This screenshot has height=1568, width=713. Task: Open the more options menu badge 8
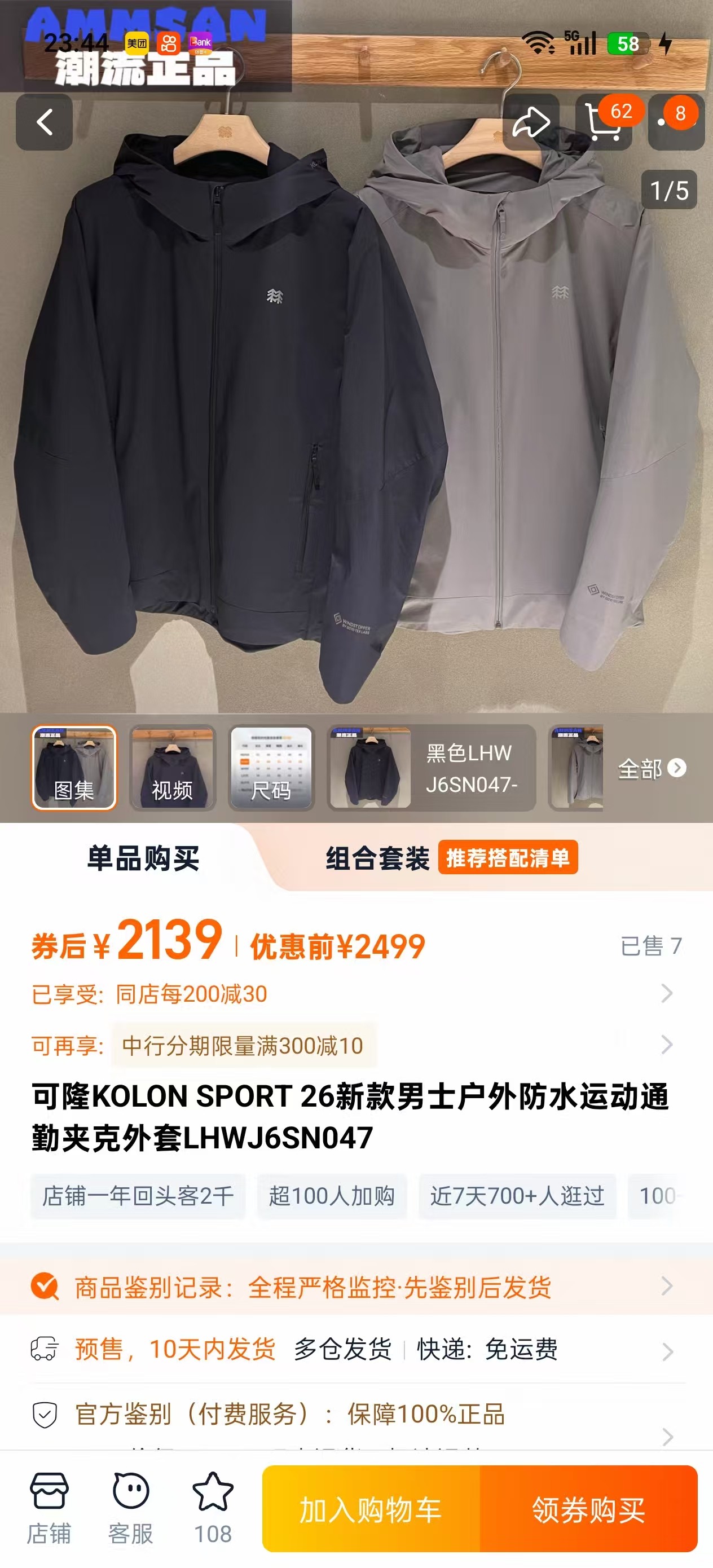[676, 122]
